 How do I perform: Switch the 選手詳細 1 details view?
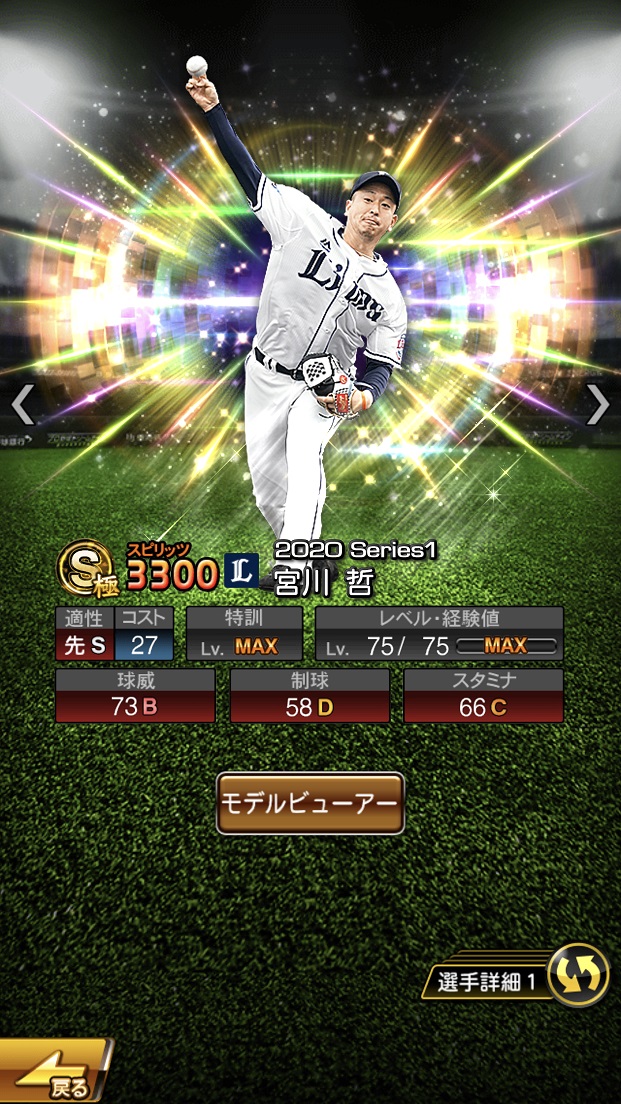578,974
